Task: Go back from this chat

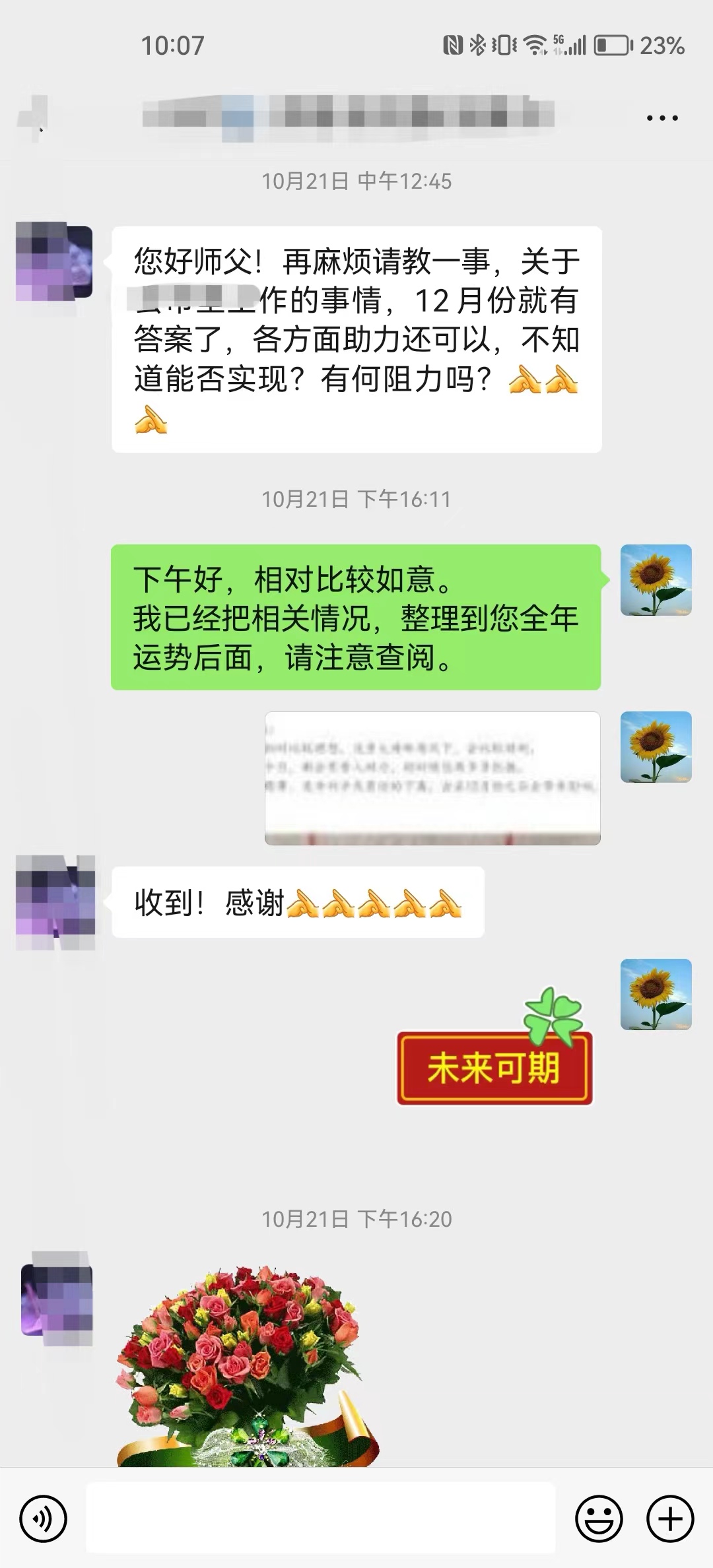Action: pyautogui.click(x=34, y=119)
